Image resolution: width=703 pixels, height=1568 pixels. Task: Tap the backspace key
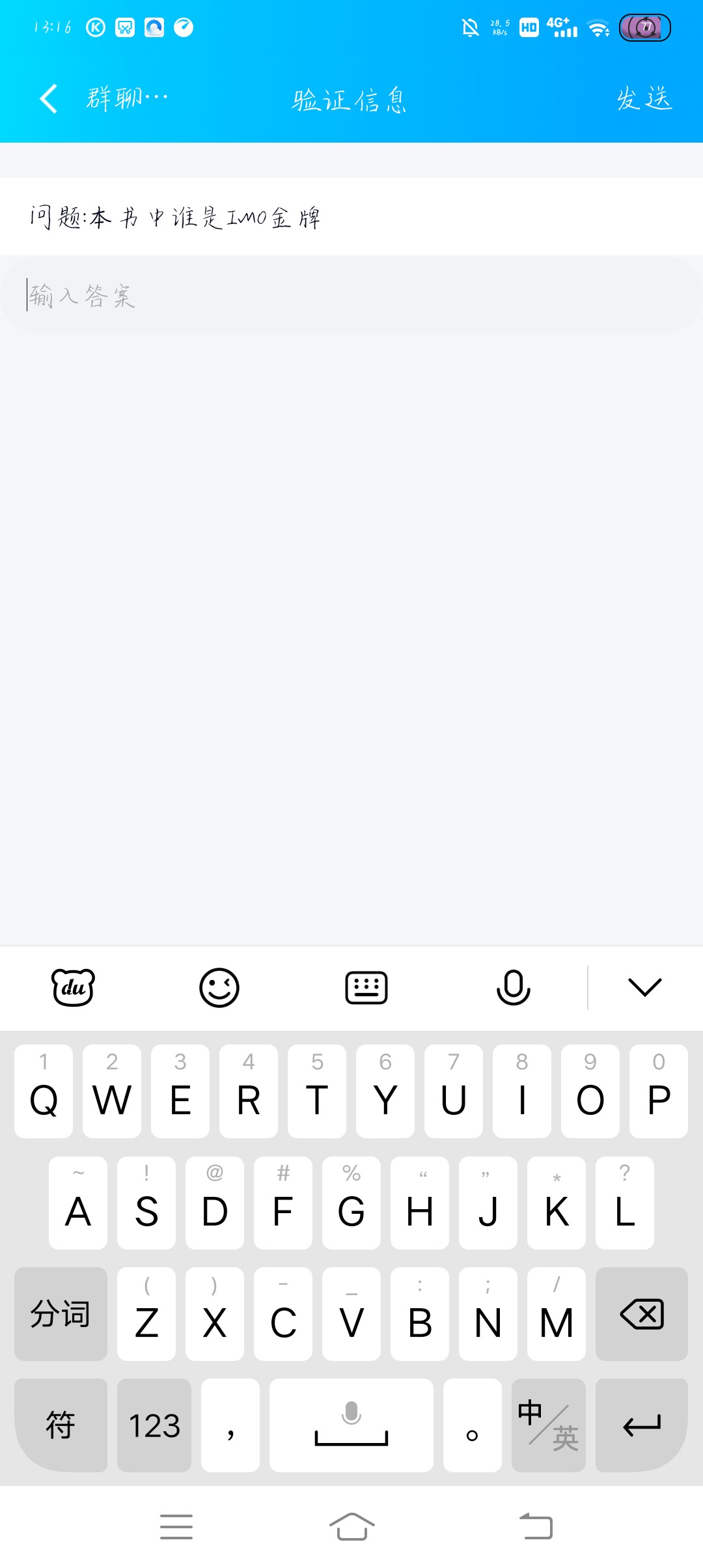coord(642,1313)
